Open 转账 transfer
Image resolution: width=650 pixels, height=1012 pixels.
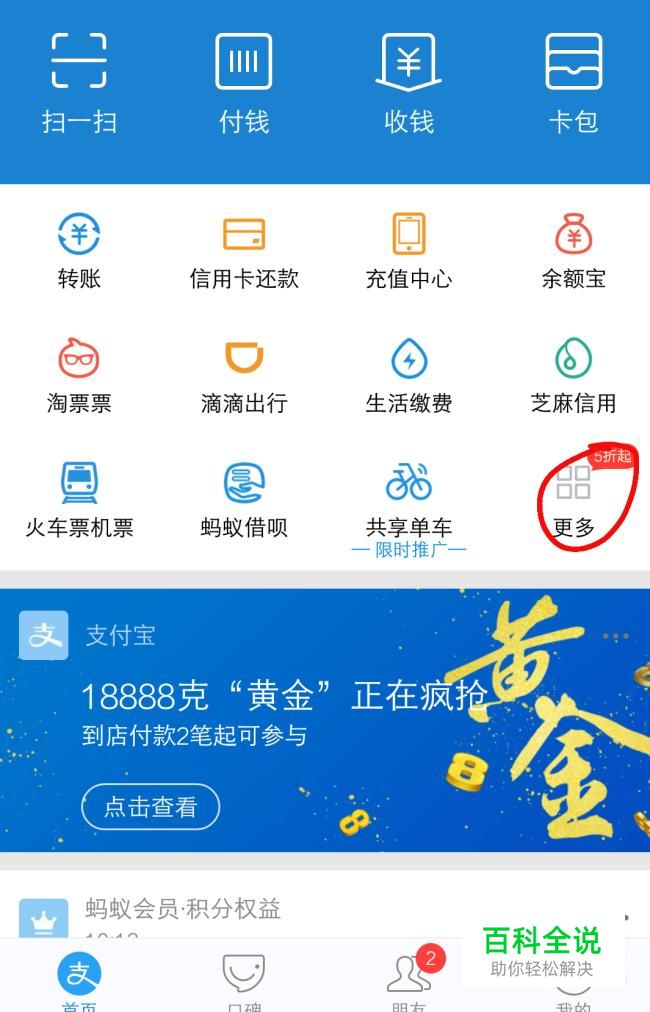coord(79,250)
